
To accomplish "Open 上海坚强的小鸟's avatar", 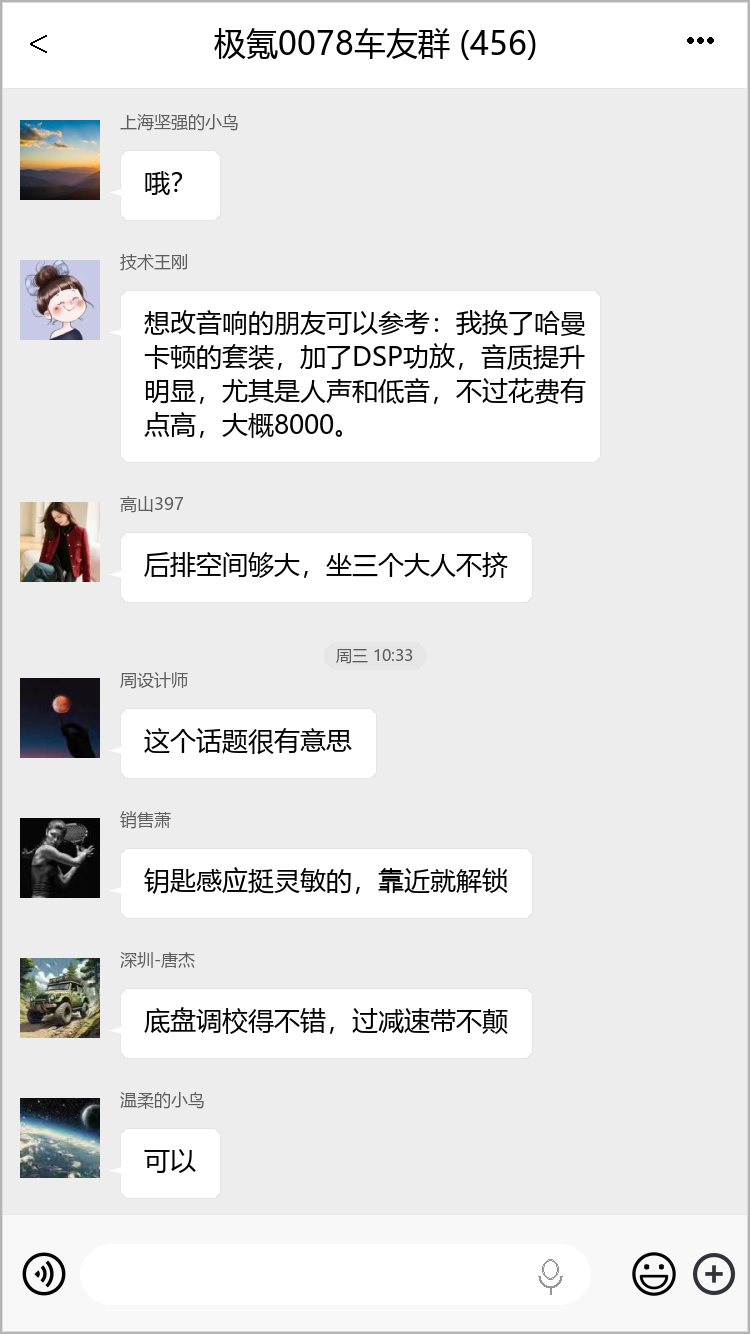I will coord(60,160).
